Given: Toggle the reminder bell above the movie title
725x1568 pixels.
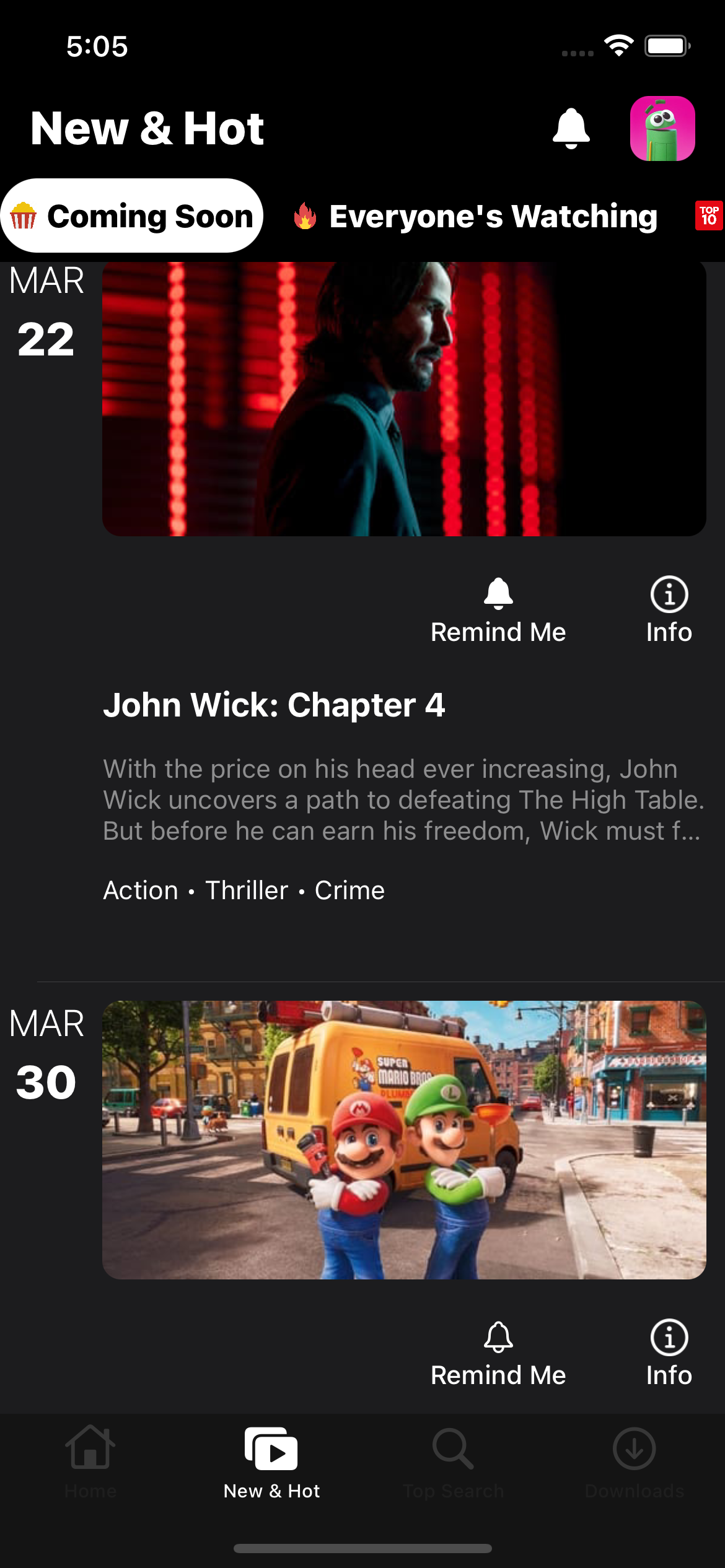Looking at the screenshot, I should (x=498, y=595).
